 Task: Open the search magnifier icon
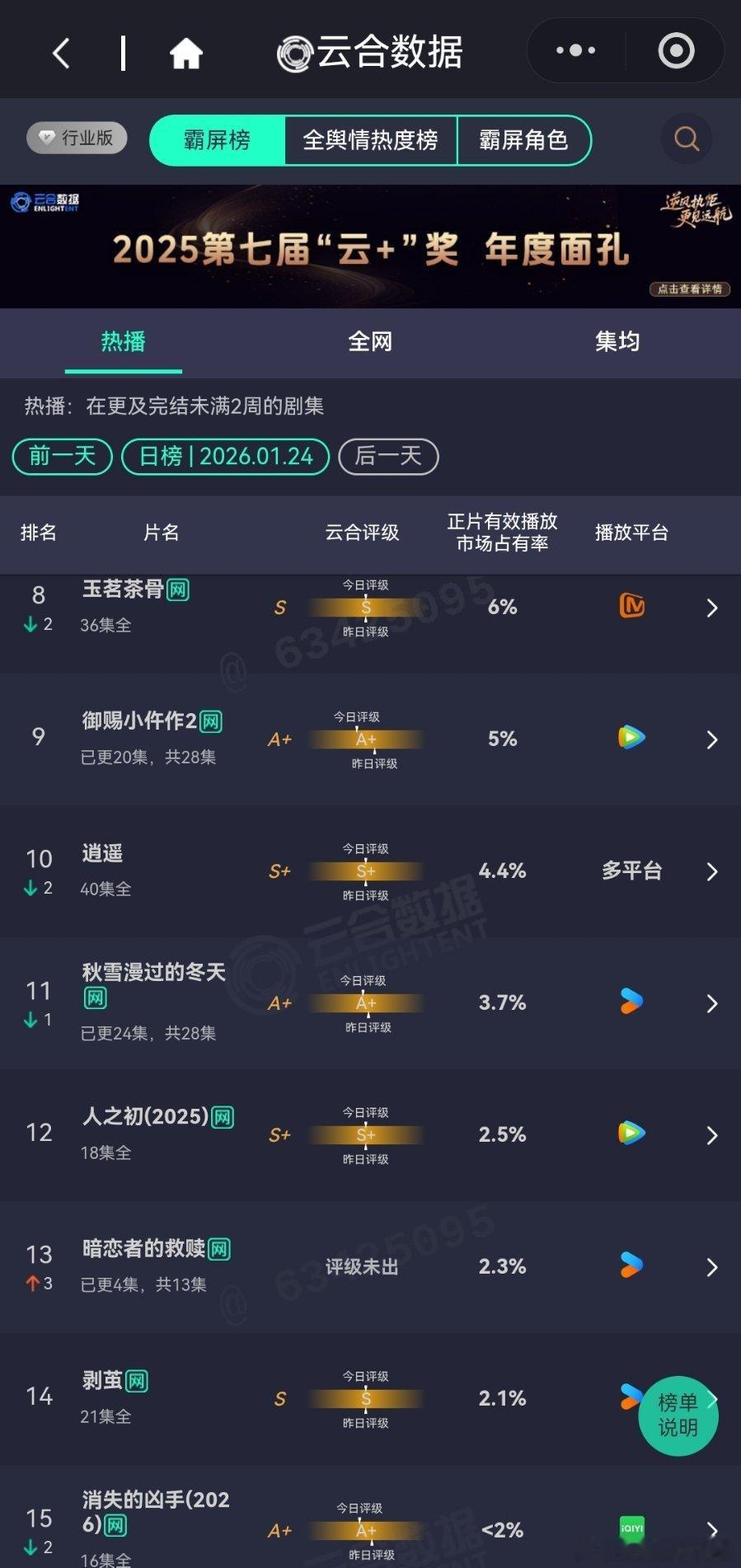pos(687,138)
